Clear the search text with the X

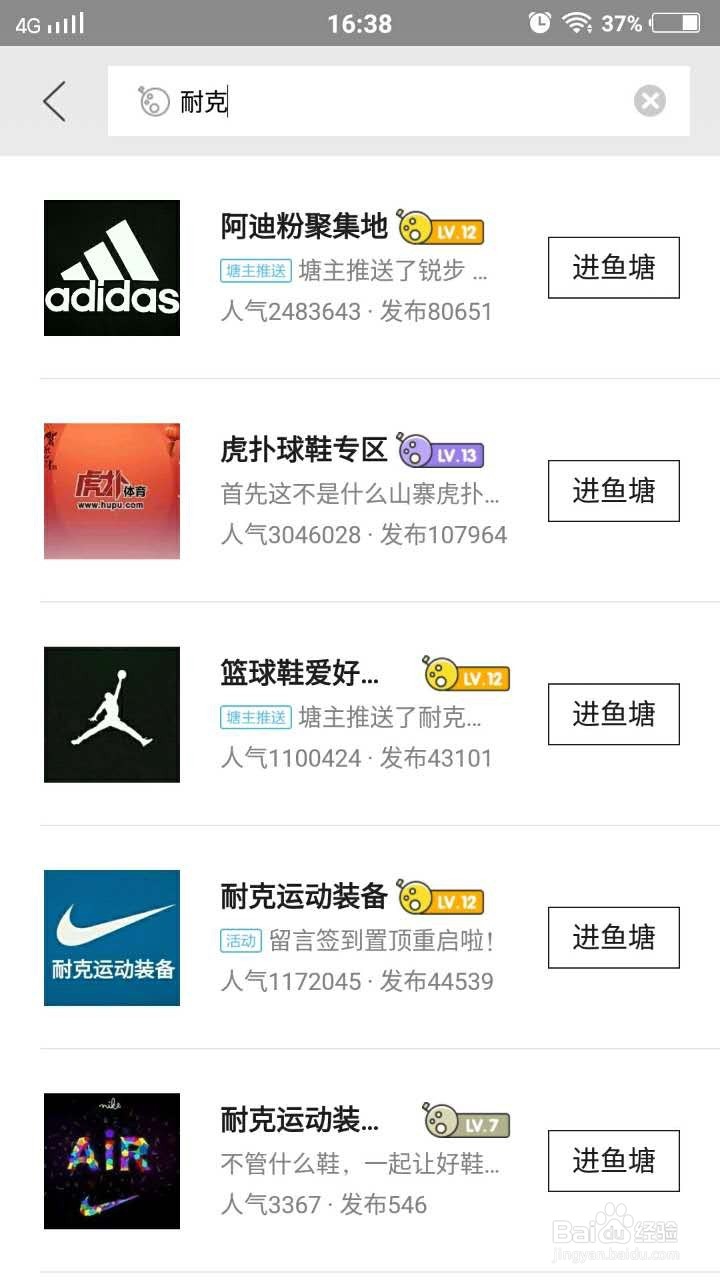(649, 101)
